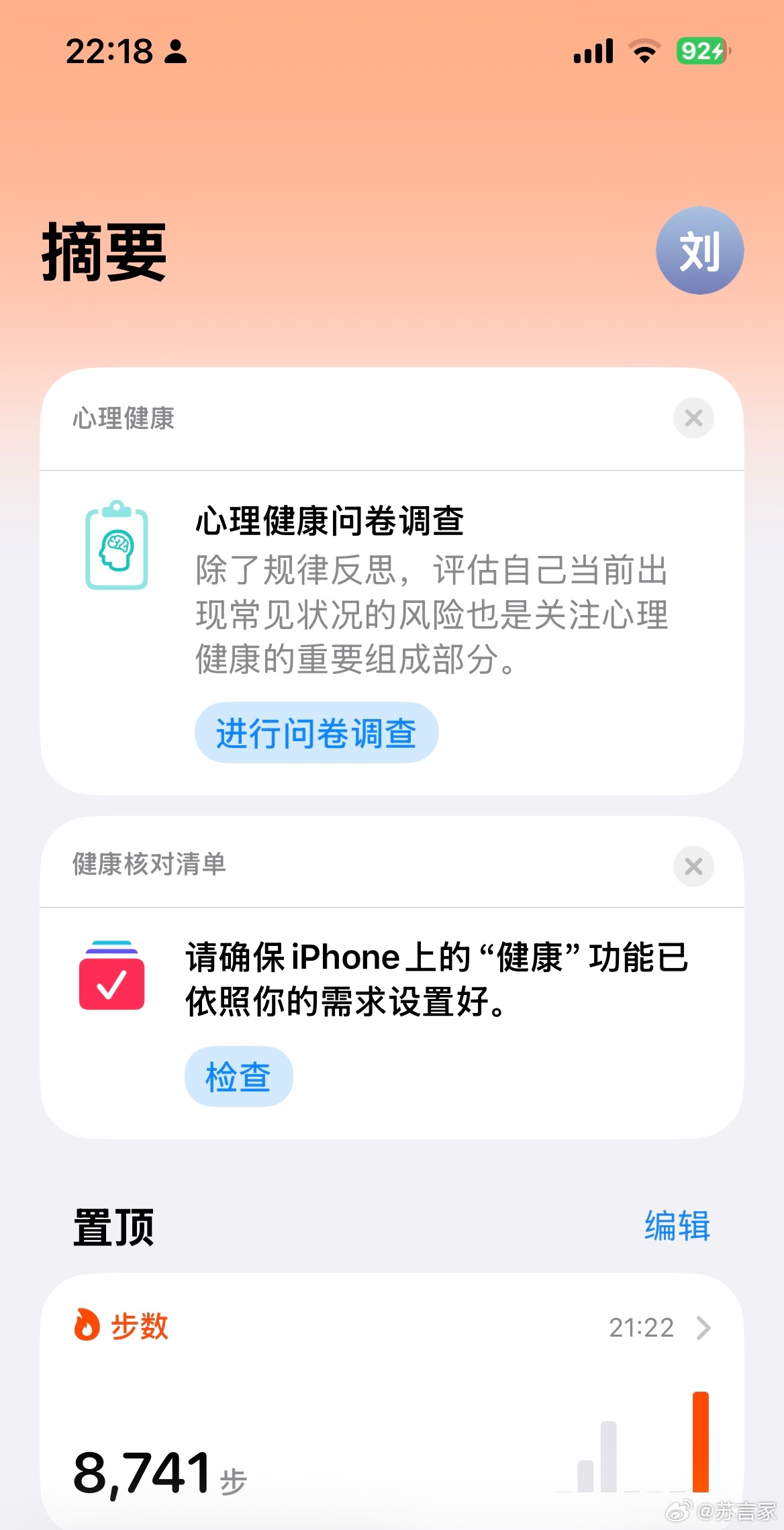Open the profile avatar labeled 刘

coord(699,250)
